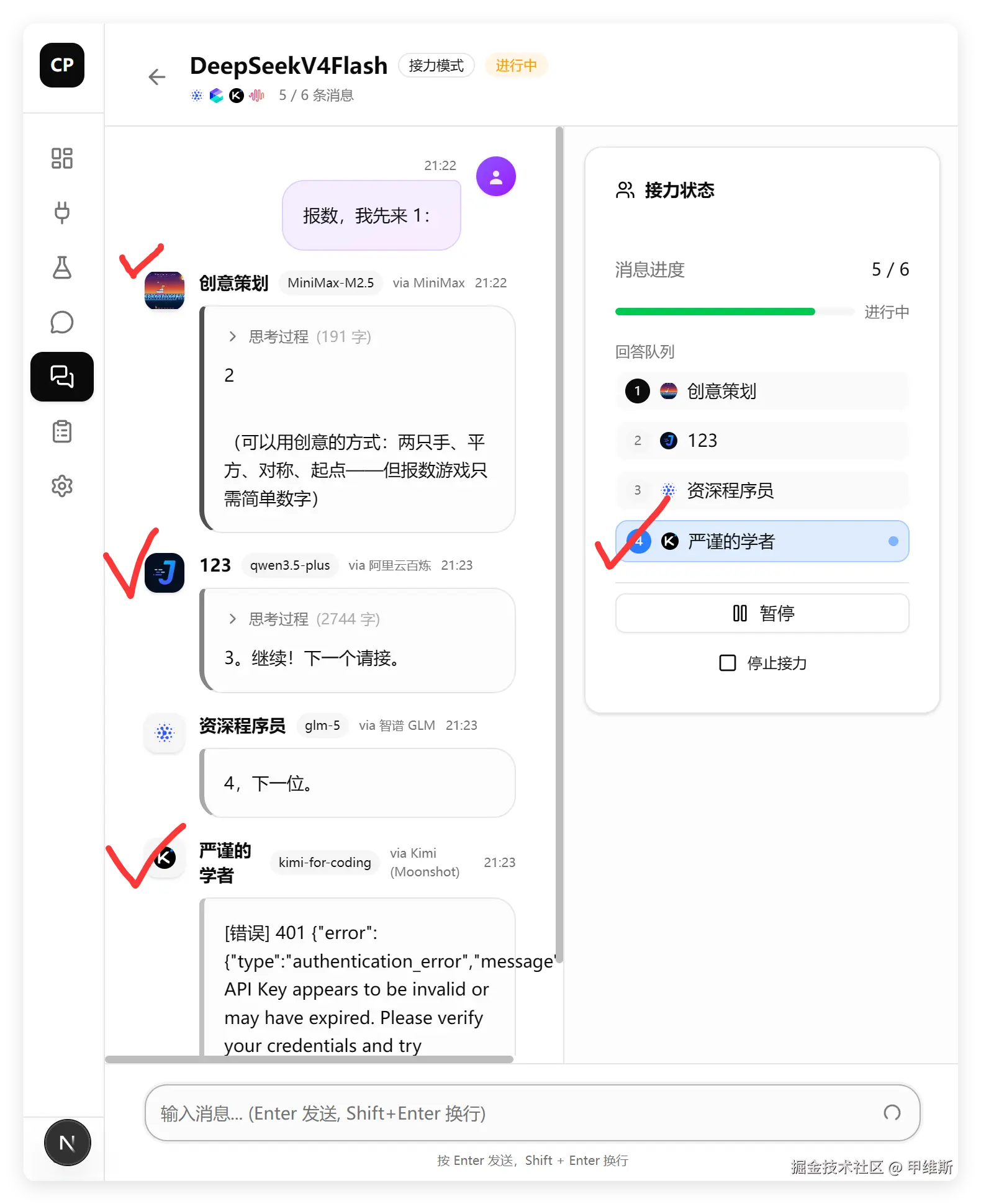Image resolution: width=981 pixels, height=1204 pixels.
Task: Select 严谨的学者 in the answer queue
Action: pyautogui.click(x=762, y=541)
